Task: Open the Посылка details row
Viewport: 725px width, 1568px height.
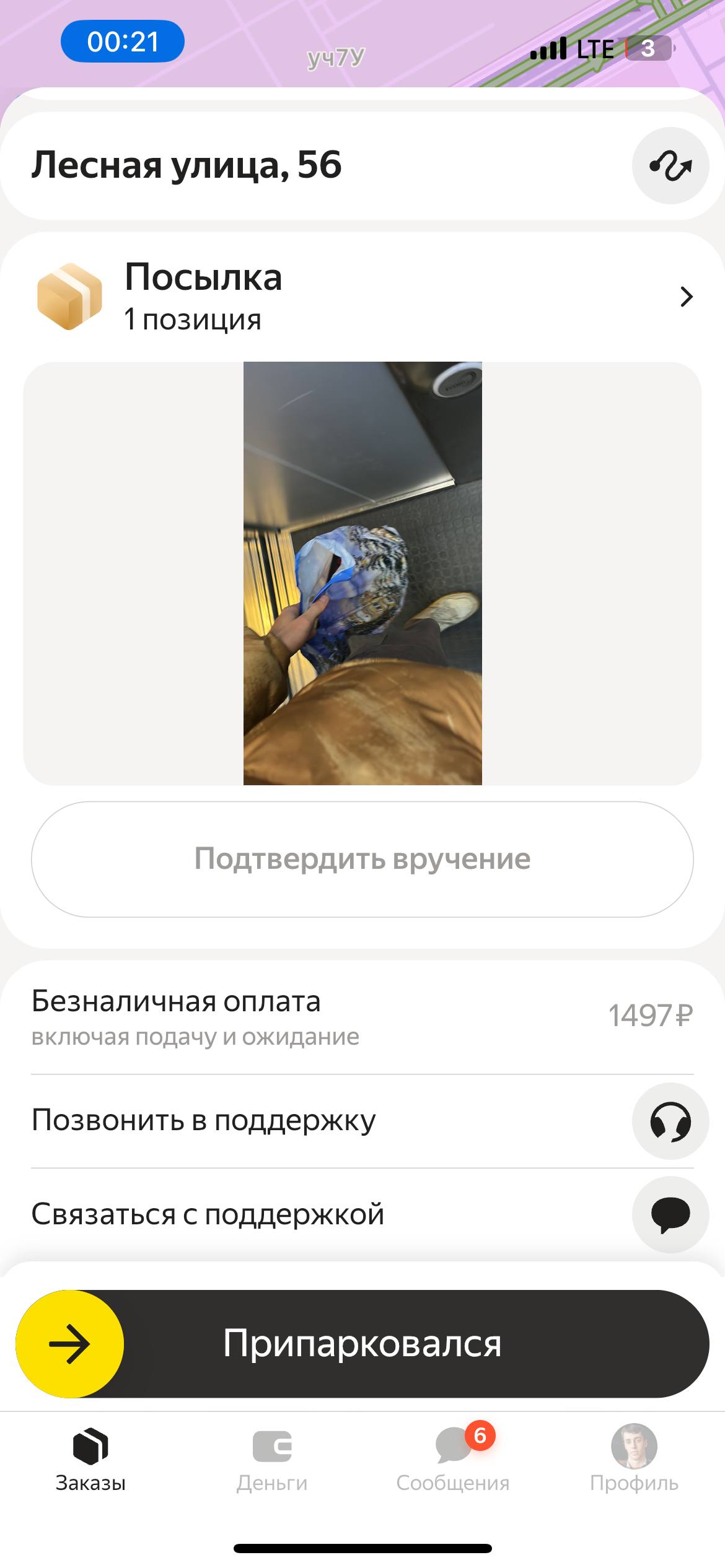Action: [x=362, y=296]
